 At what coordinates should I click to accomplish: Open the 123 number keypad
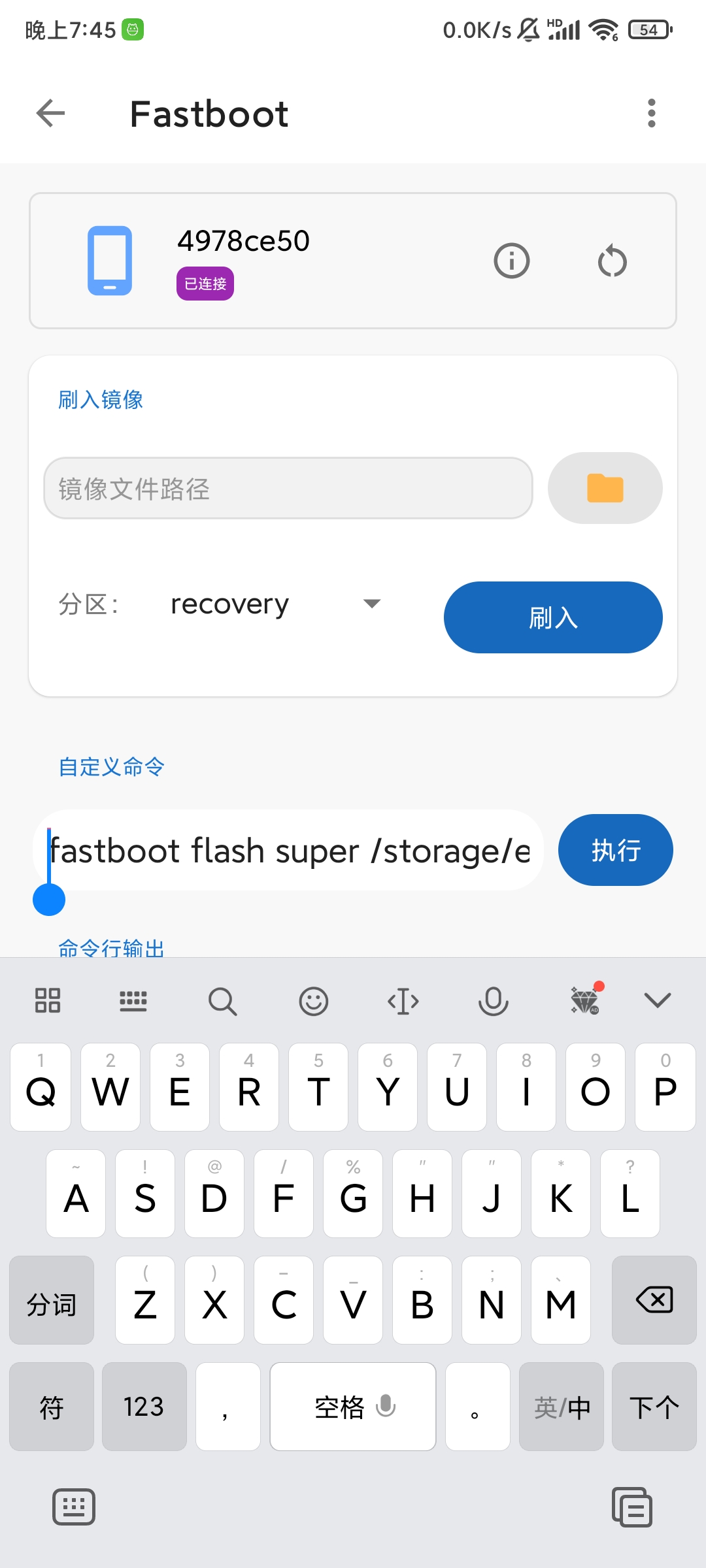[144, 1407]
